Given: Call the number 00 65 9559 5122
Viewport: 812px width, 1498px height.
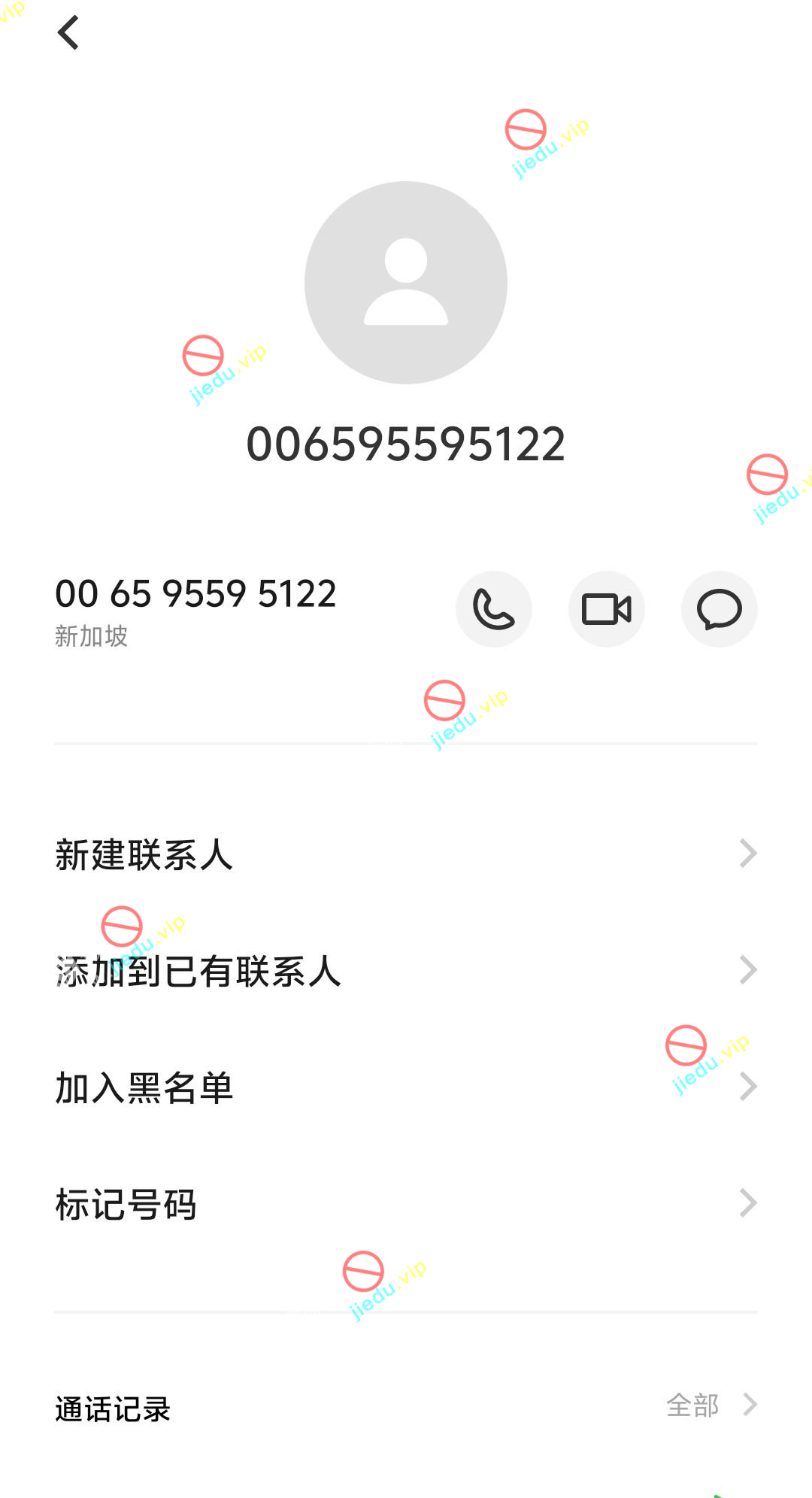Looking at the screenshot, I should click(x=494, y=609).
